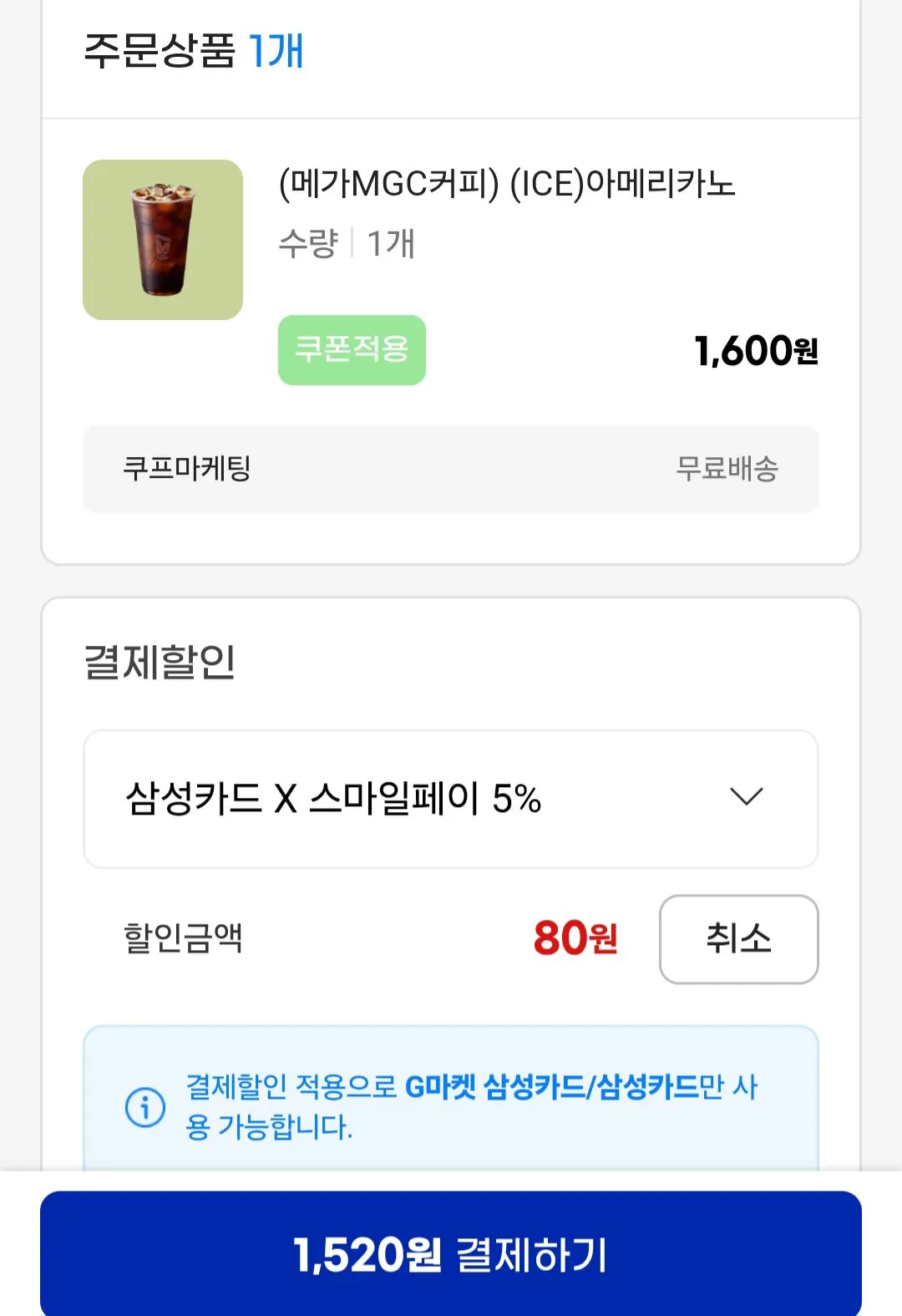
Task: Select the 무료배송 shipping label
Action: (727, 470)
